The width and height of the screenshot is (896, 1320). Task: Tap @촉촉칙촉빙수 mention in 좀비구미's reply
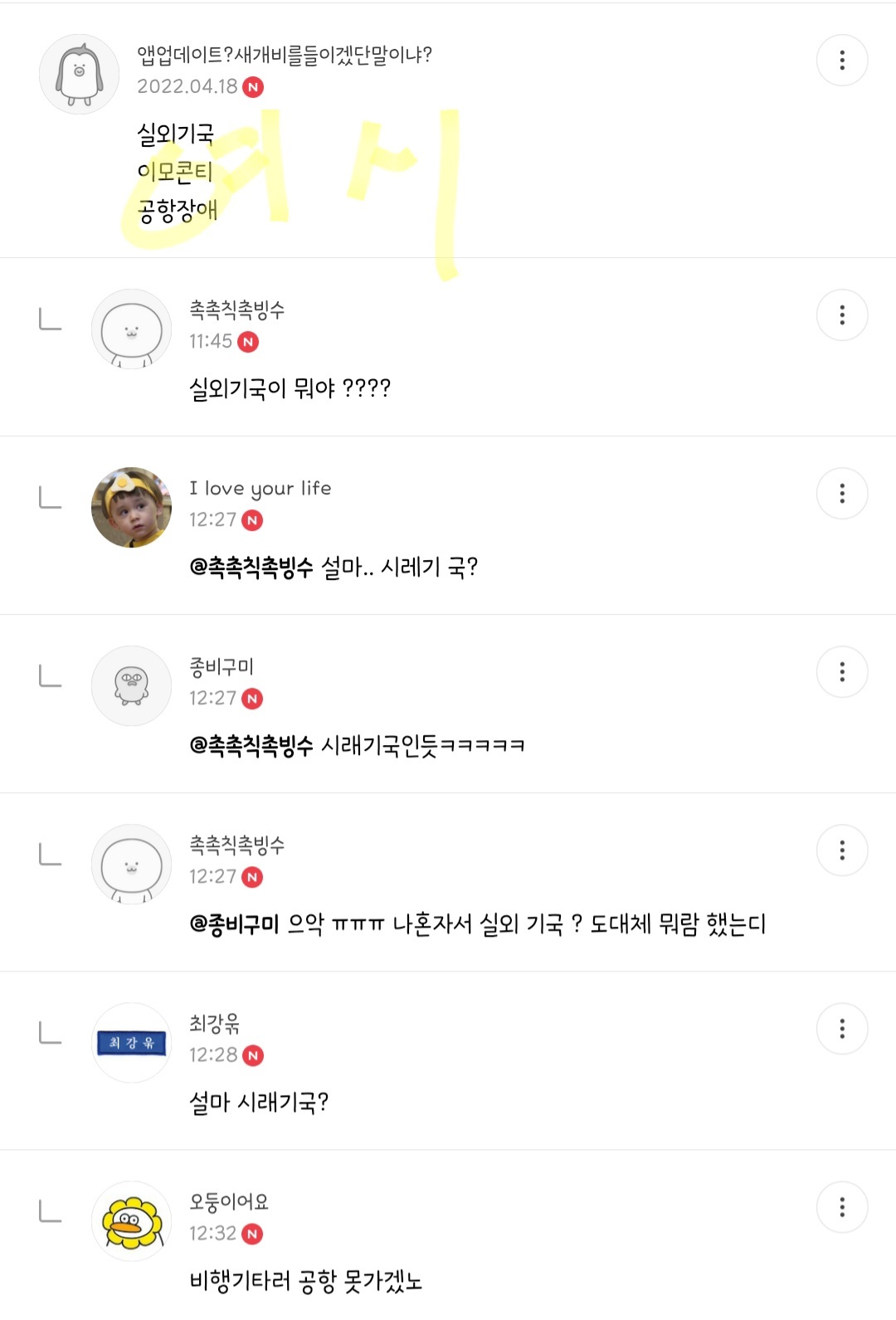pos(251,746)
